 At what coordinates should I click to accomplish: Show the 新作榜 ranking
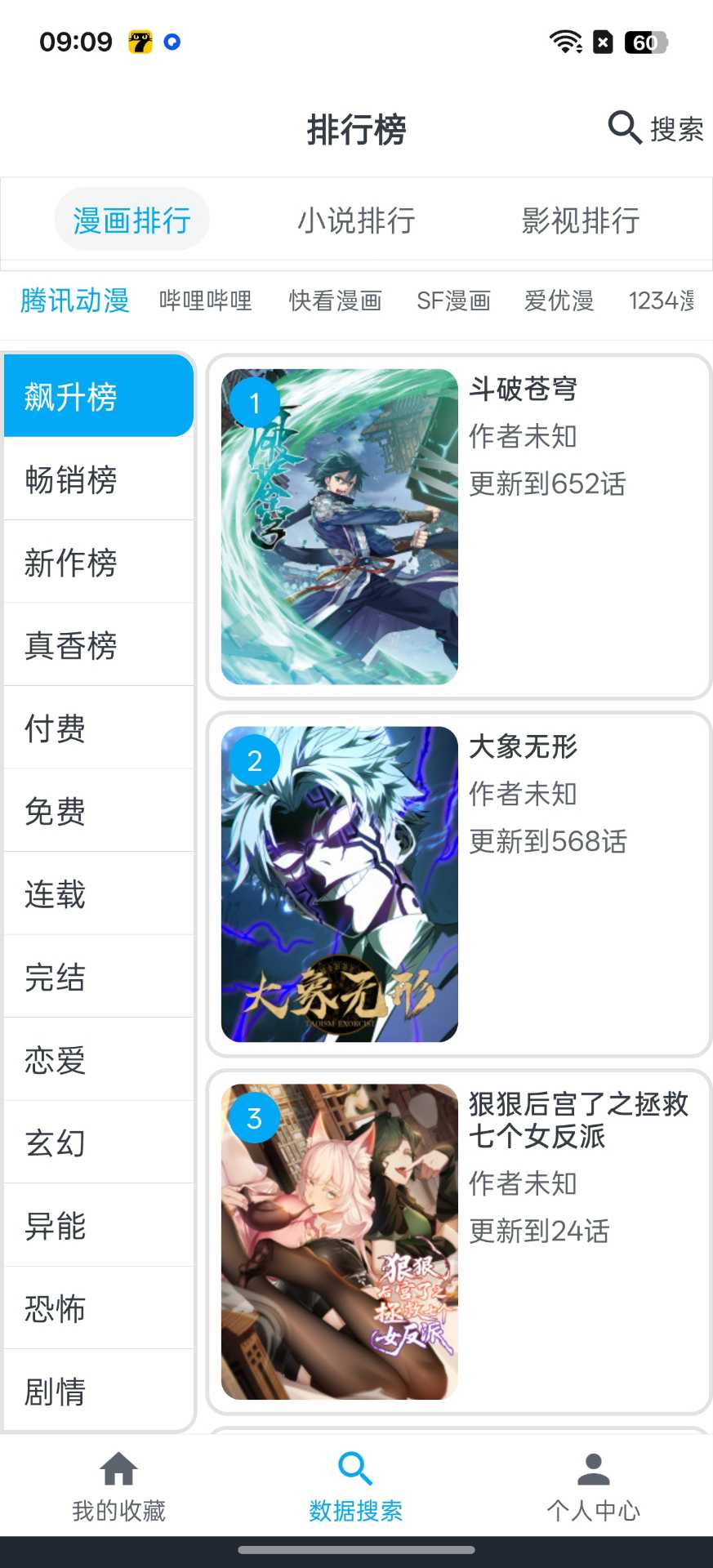pyautogui.click(x=98, y=563)
